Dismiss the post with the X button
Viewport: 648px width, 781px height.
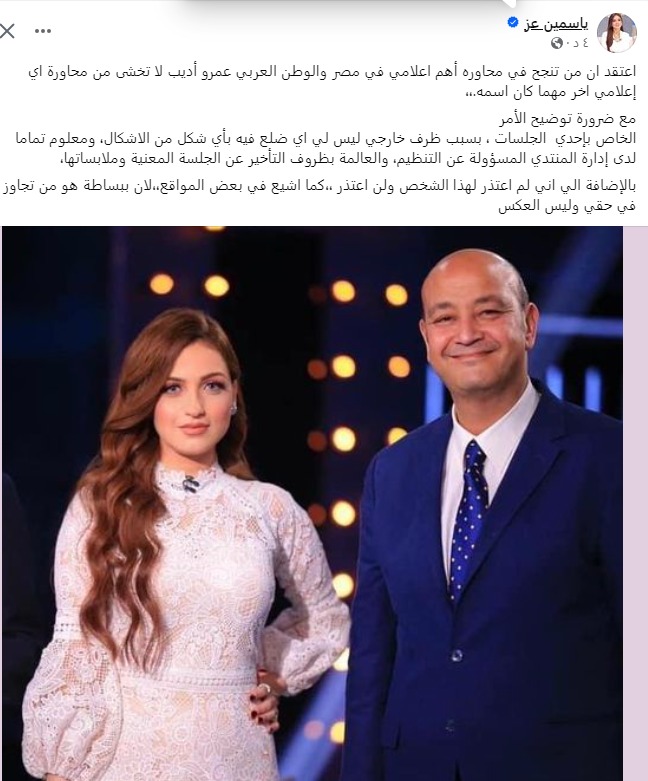pos(7,31)
